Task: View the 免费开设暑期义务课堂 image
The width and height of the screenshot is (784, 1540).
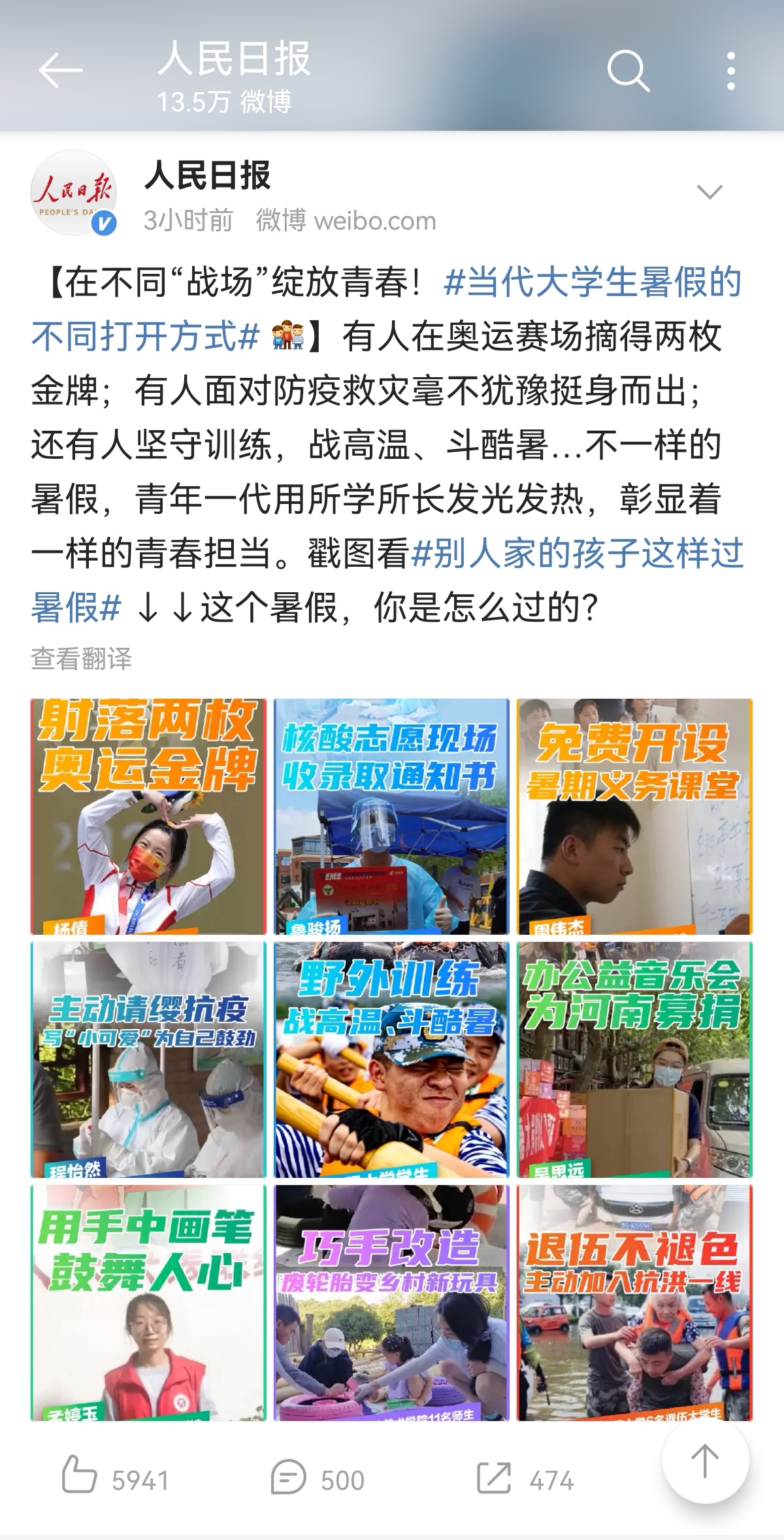Action: point(634,816)
